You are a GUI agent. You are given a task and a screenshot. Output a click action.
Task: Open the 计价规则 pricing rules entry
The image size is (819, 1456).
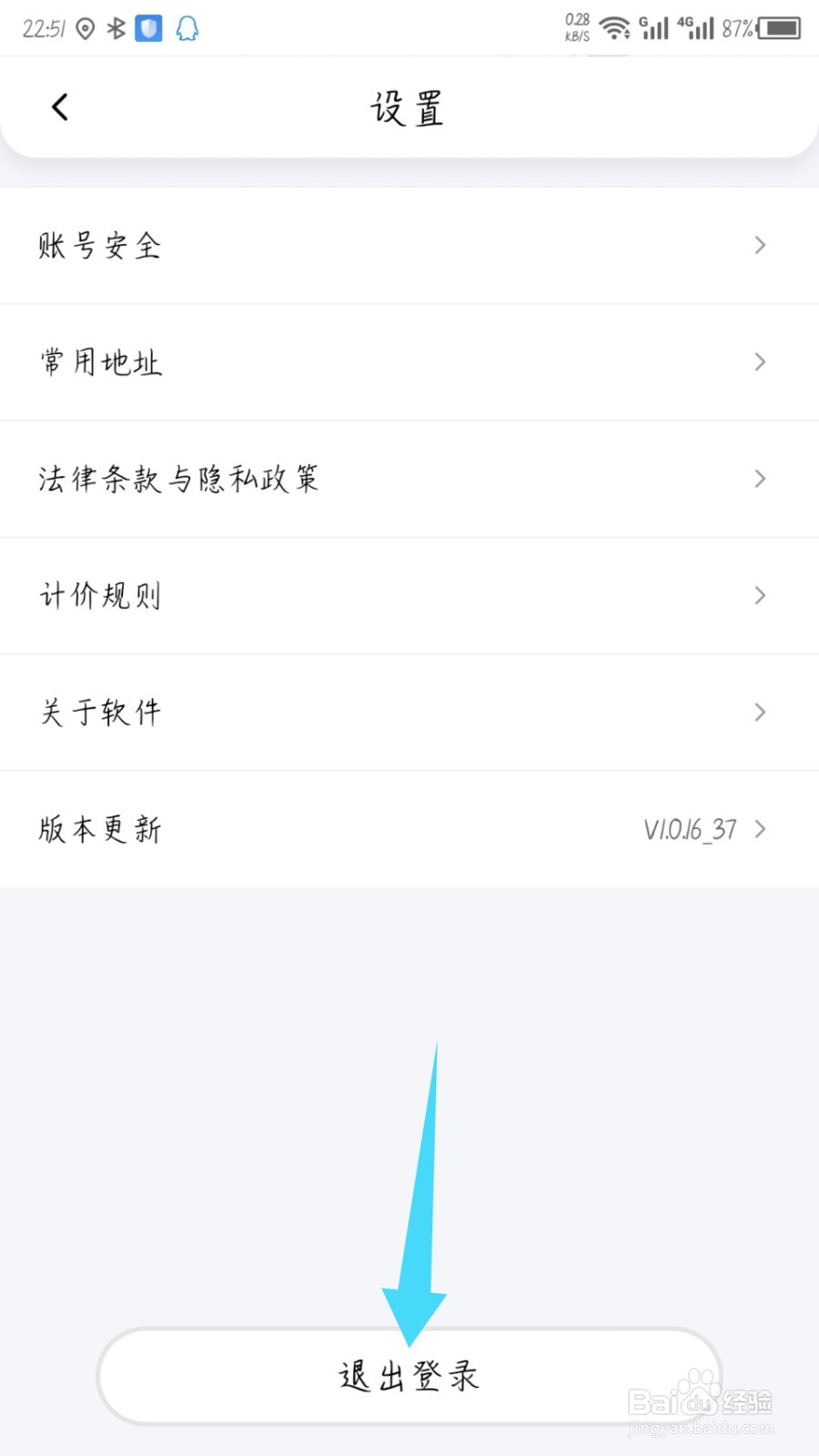(x=409, y=596)
